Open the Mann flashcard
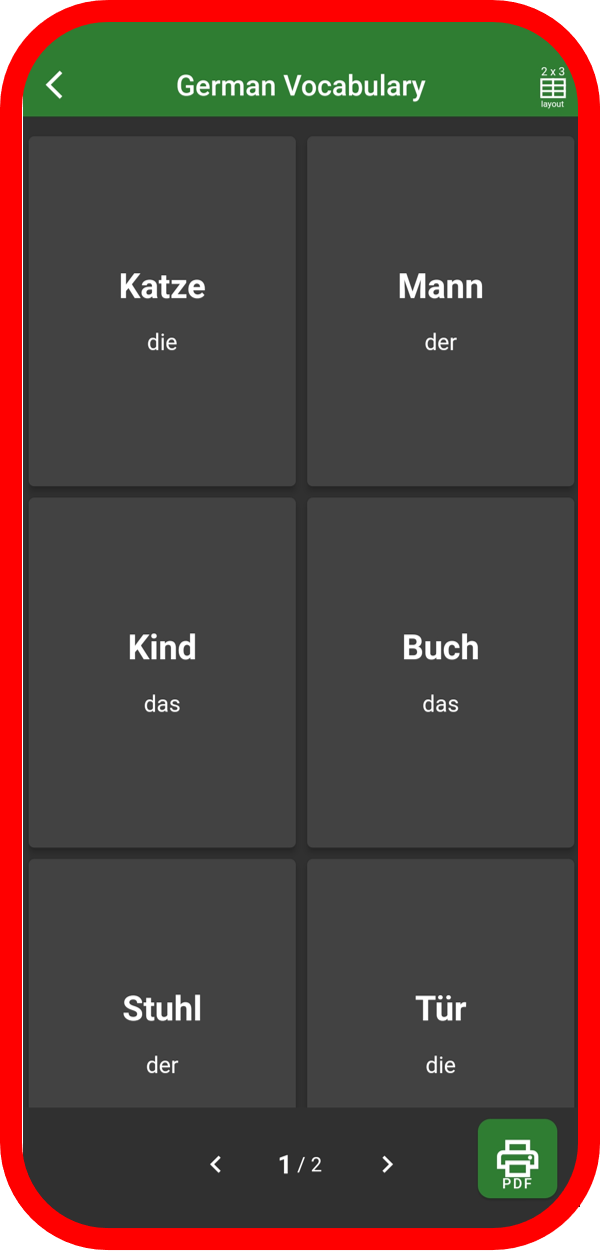The height and width of the screenshot is (1251, 600). pyautogui.click(x=440, y=311)
